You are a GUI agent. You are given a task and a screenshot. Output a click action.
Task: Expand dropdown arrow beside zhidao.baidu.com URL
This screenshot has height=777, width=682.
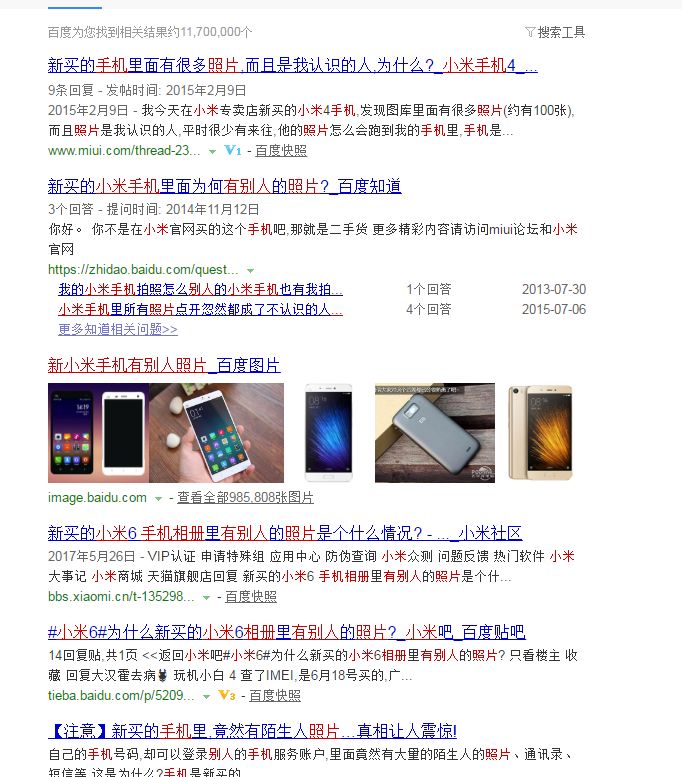(250, 271)
